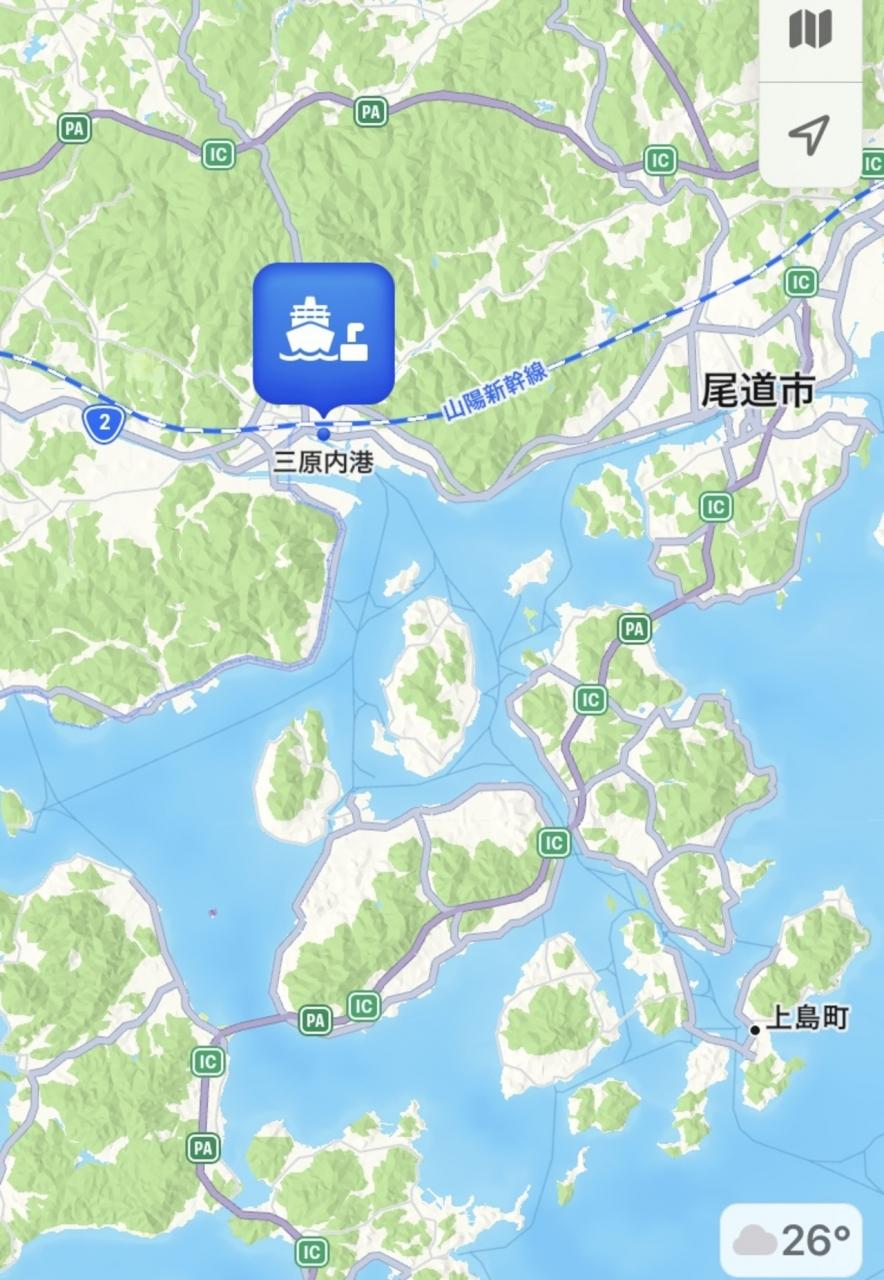The height and width of the screenshot is (1280, 884).
Task: Center map on current location
Action: click(x=810, y=134)
